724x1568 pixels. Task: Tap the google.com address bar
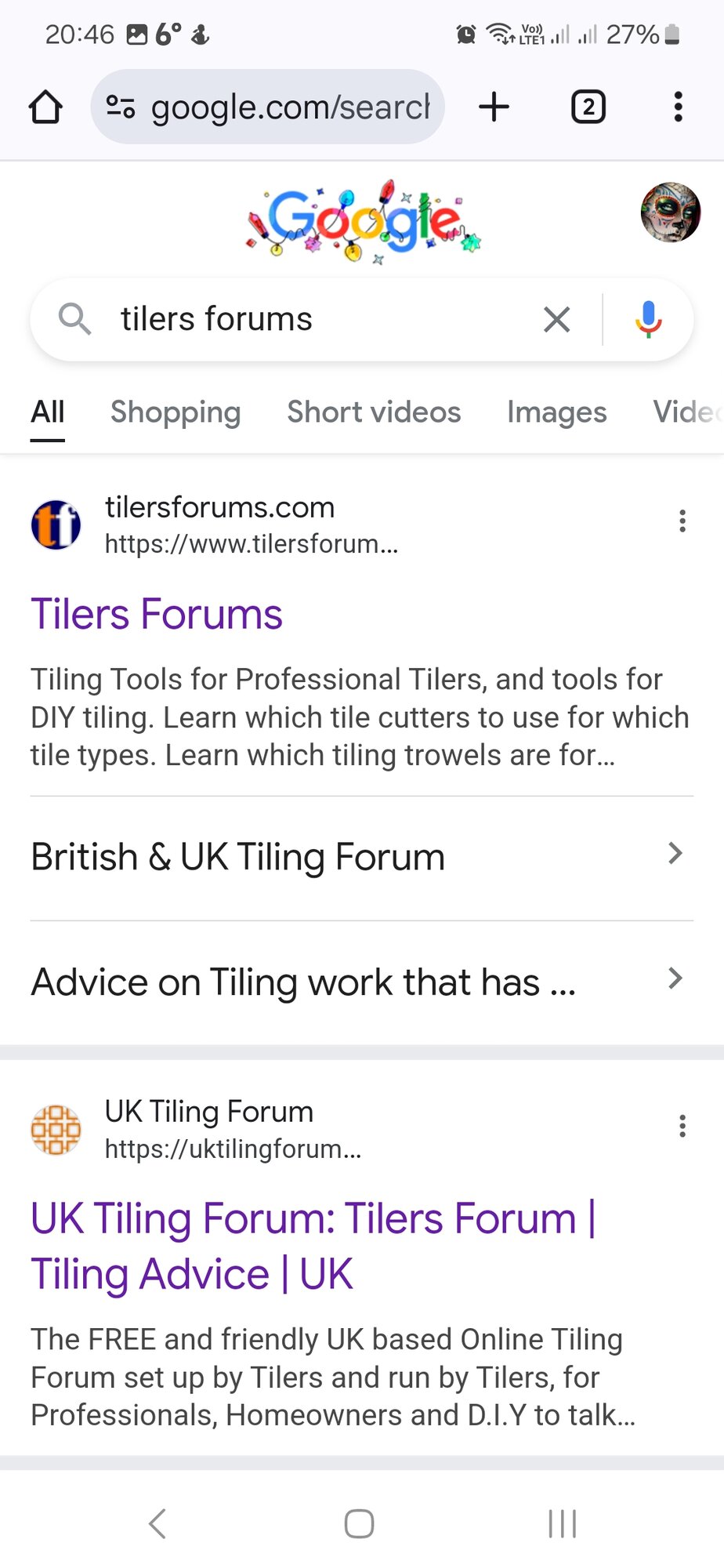tap(268, 107)
